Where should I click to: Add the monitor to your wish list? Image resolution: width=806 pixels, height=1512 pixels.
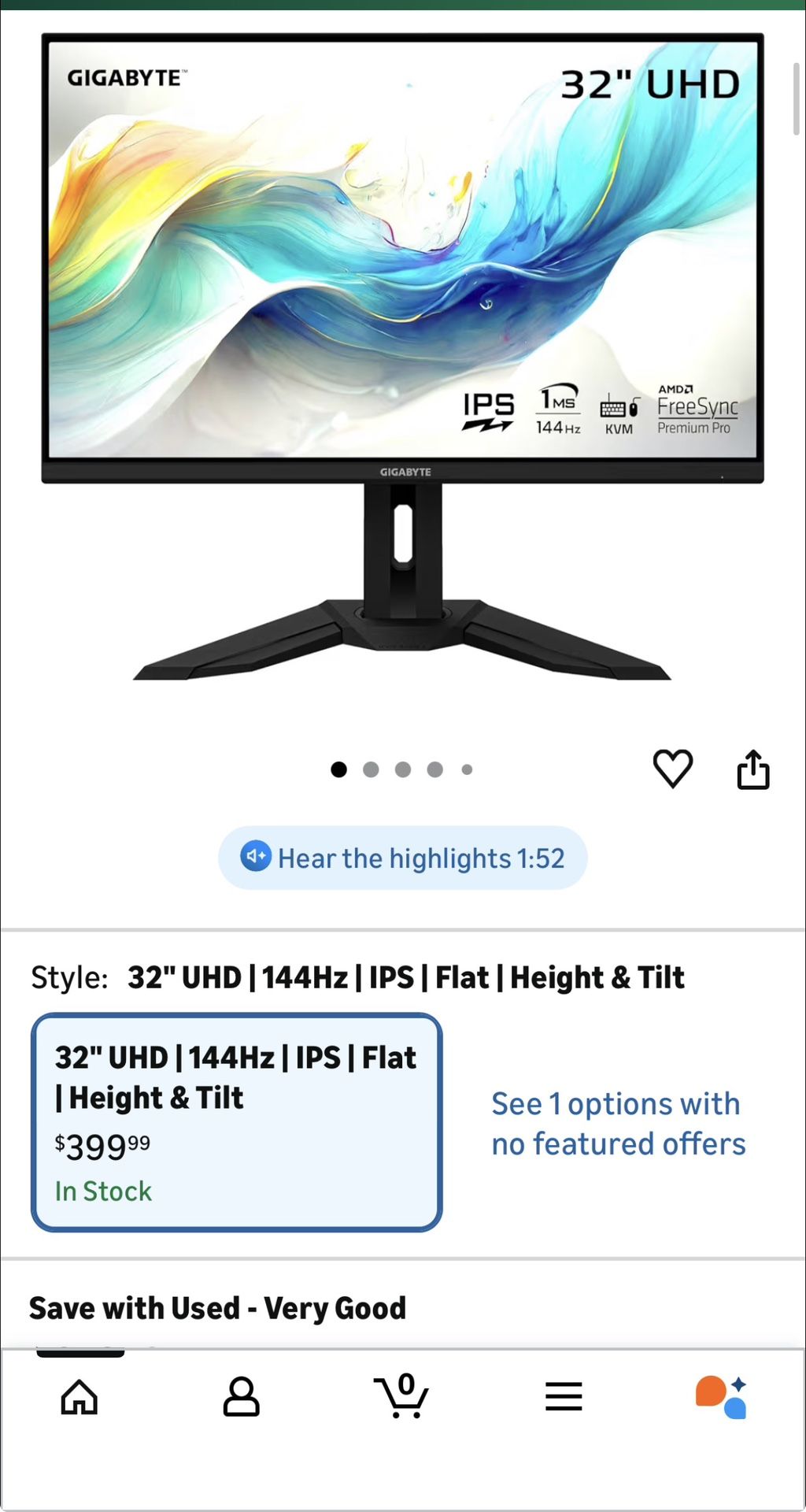pyautogui.click(x=673, y=769)
